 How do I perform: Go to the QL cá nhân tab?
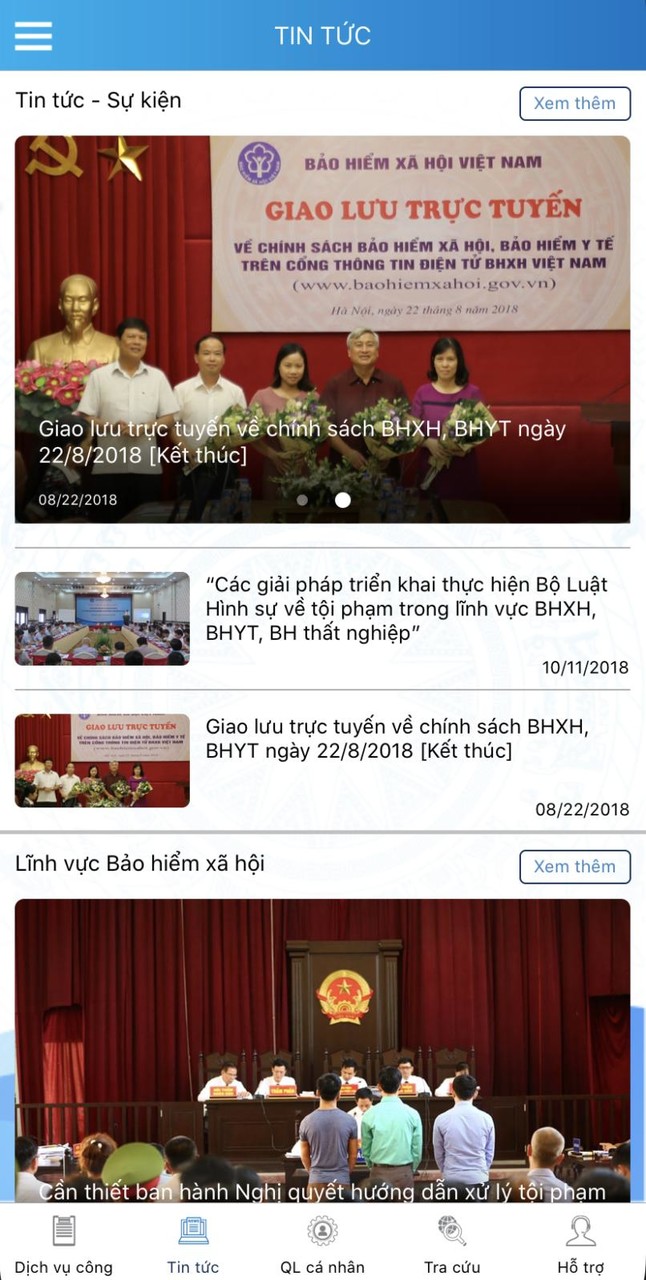(x=322, y=1243)
